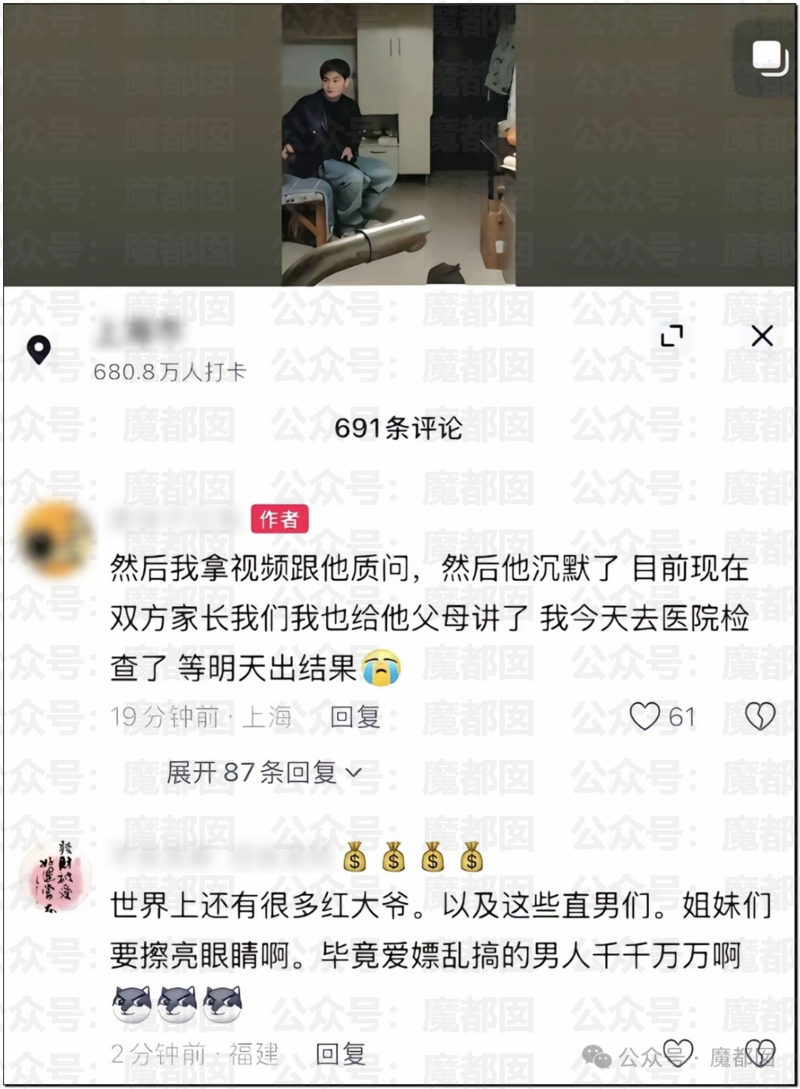Image resolution: width=800 pixels, height=1089 pixels.
Task: Dislike the author's comment about hospital check
Action: [x=762, y=716]
